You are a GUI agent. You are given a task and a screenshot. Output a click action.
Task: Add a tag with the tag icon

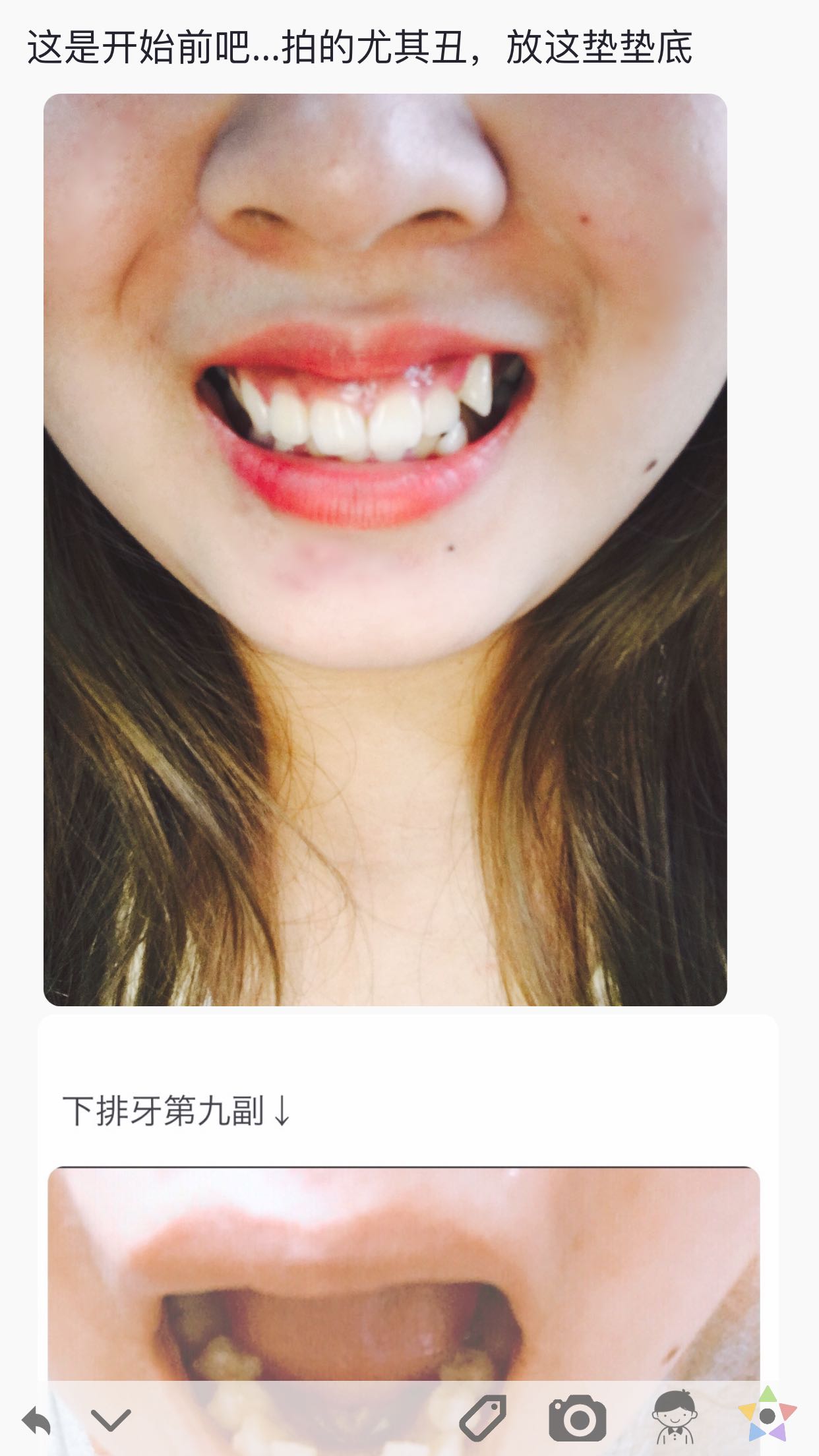click(483, 1418)
